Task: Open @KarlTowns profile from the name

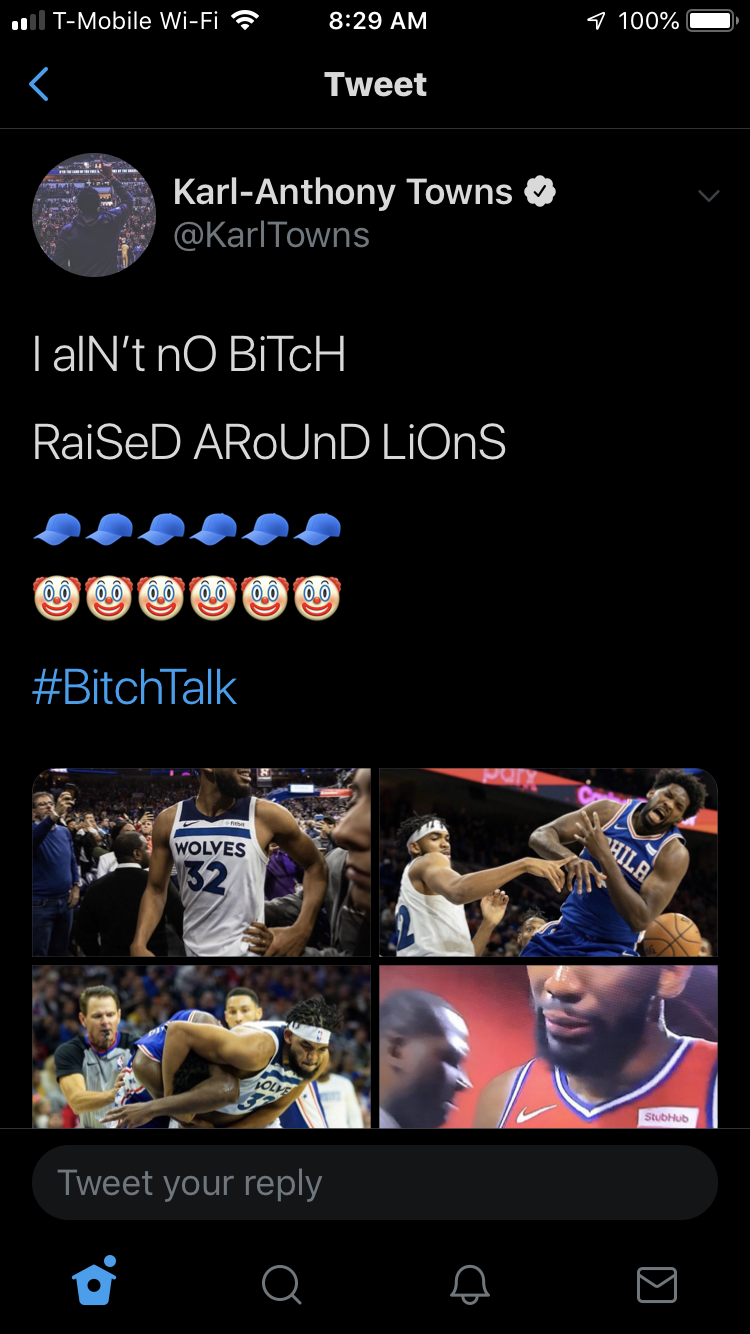Action: click(343, 192)
